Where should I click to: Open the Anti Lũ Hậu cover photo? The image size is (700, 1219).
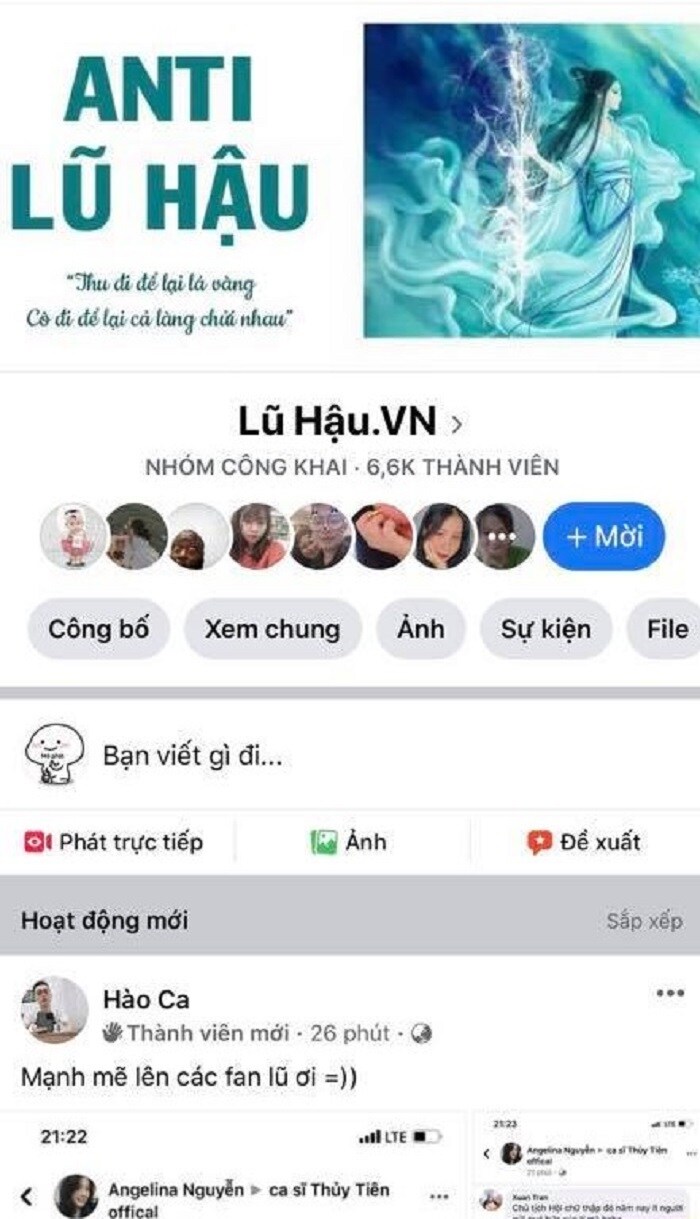pyautogui.click(x=350, y=180)
